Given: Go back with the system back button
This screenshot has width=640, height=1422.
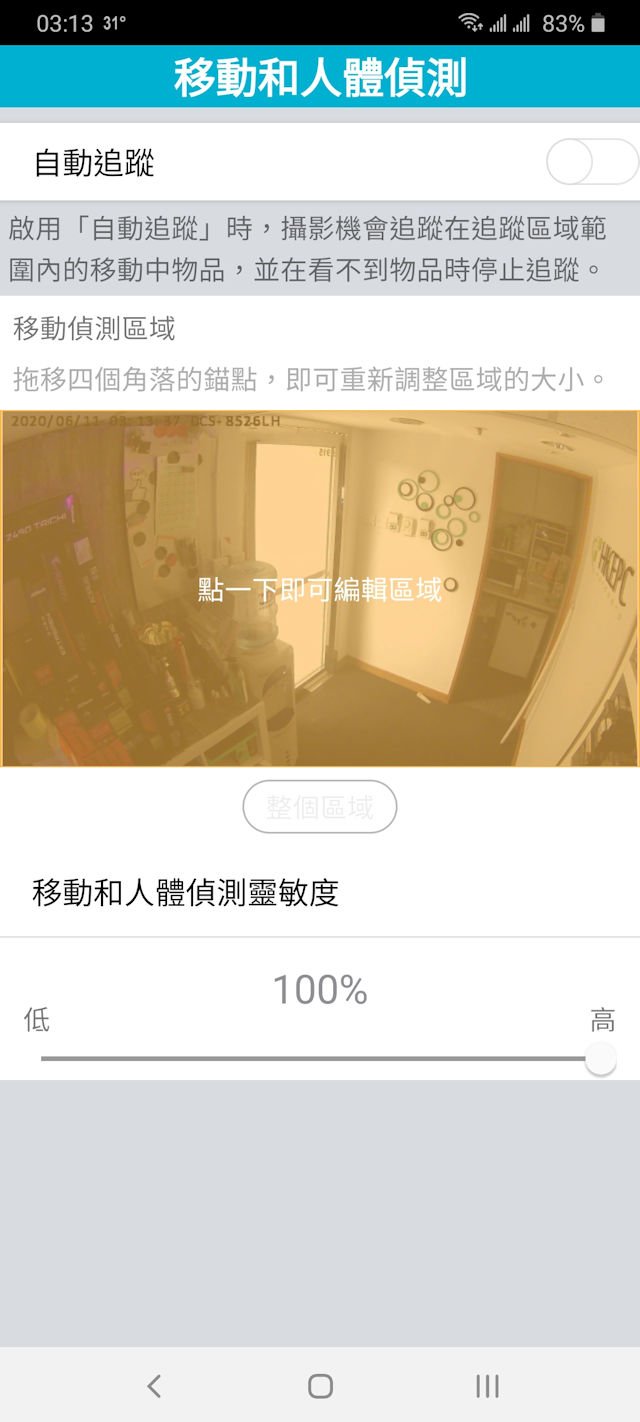Looking at the screenshot, I should [153, 1385].
